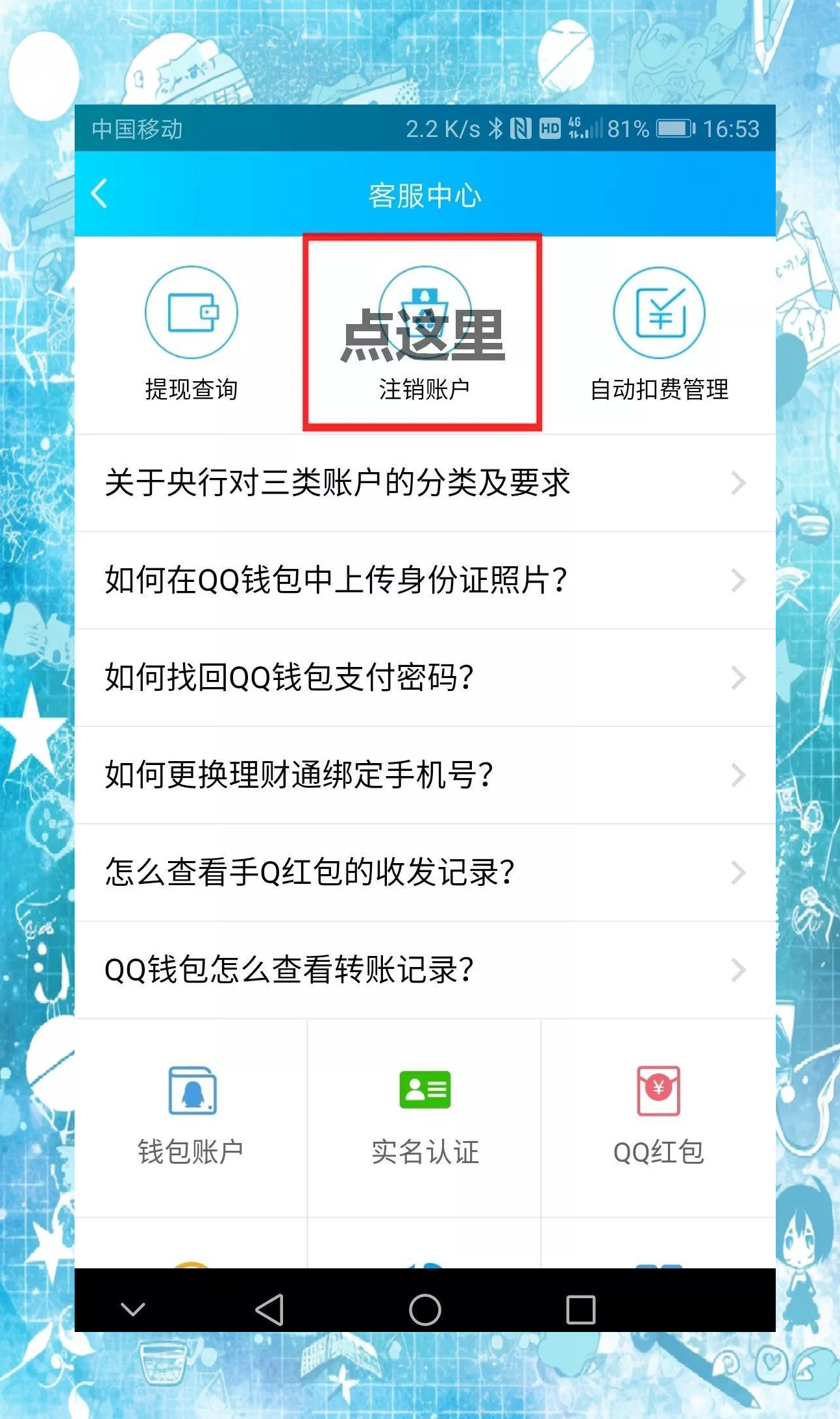Open 自动扣费管理
This screenshot has width=840, height=1419.
(659, 334)
